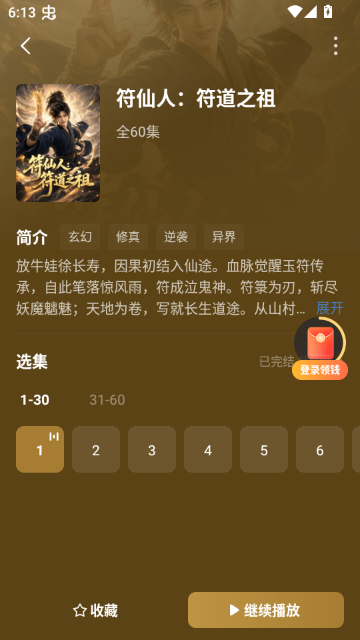Image resolution: width=360 pixels, height=640 pixels.
Task: Switch to the 31-60 episode range
Action: pyautogui.click(x=107, y=400)
